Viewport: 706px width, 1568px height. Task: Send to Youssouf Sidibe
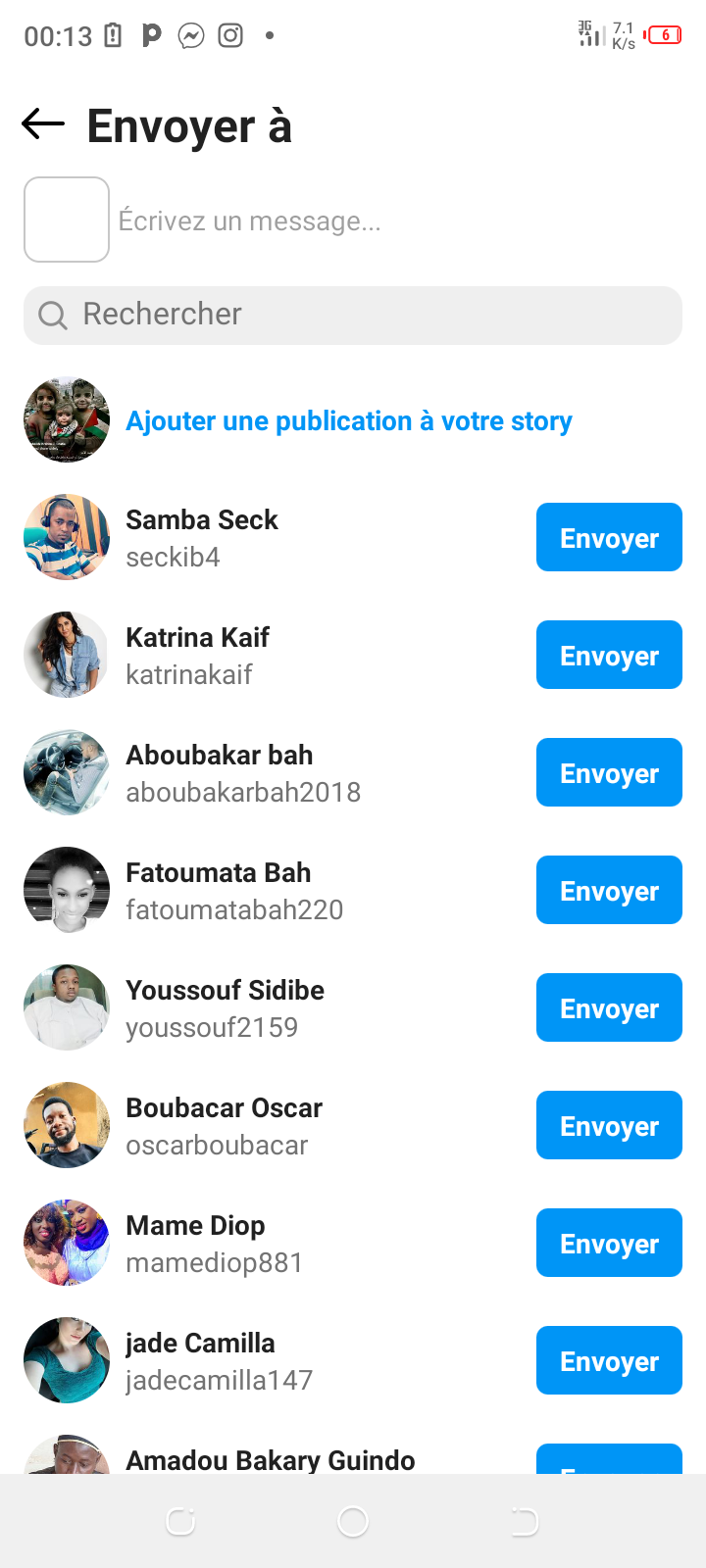pyautogui.click(x=609, y=1007)
